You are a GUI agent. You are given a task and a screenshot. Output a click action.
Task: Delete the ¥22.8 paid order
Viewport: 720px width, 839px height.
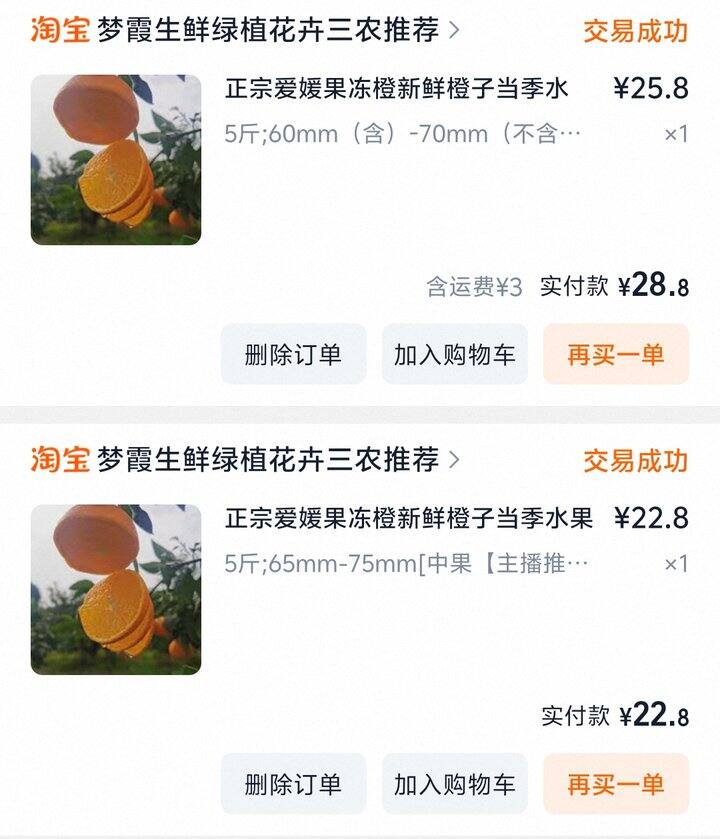[293, 784]
